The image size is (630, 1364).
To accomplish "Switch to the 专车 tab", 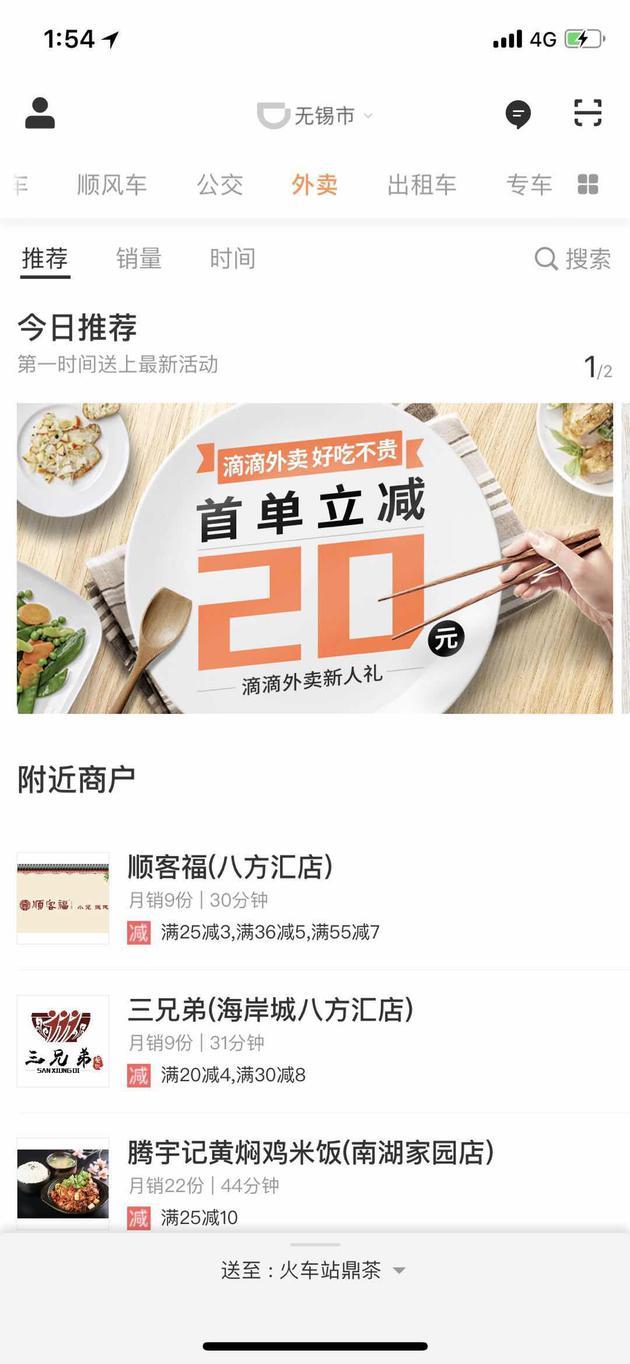I will tap(529, 185).
